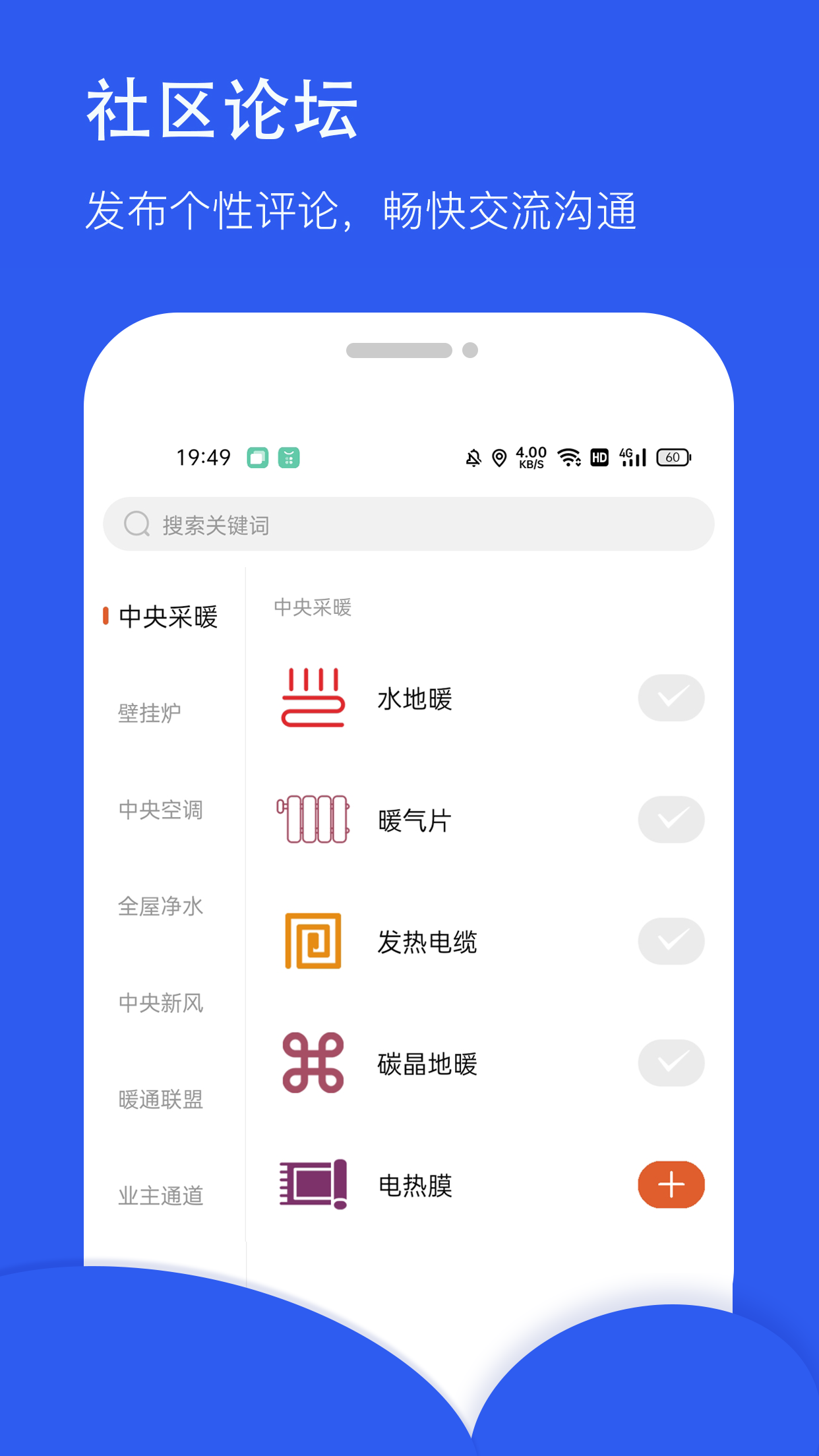Screen dimensions: 819x1456
Task: Click the orange plus button beside 电热膜
Action: pos(671,1184)
